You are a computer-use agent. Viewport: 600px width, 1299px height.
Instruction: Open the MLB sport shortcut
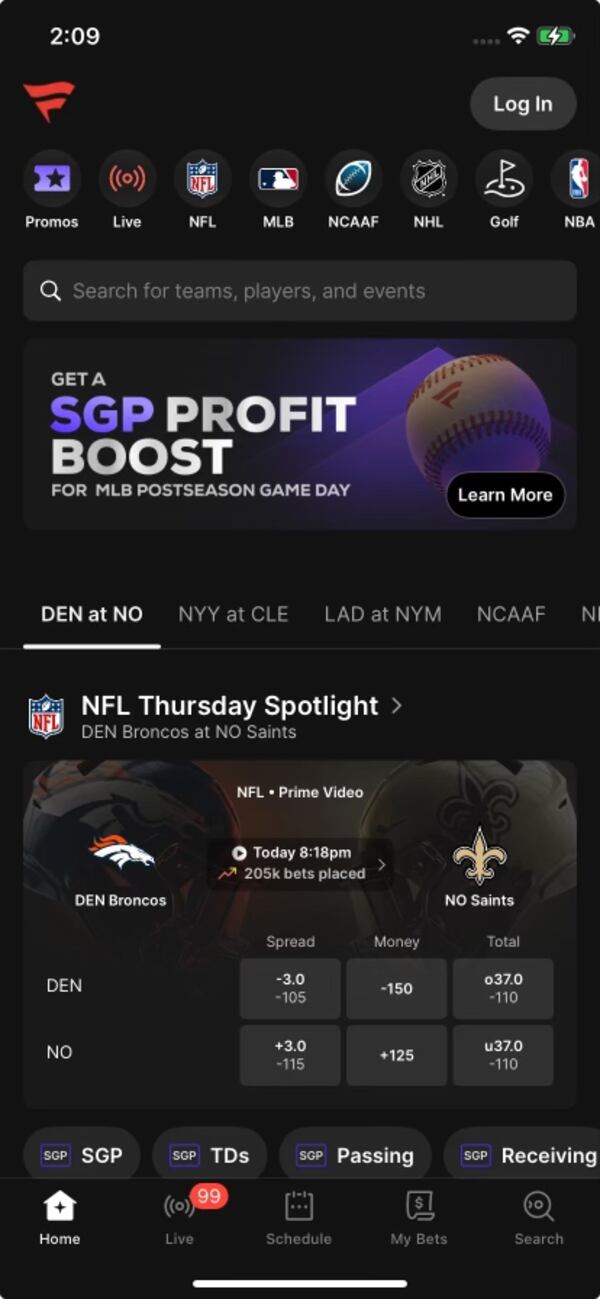click(278, 180)
